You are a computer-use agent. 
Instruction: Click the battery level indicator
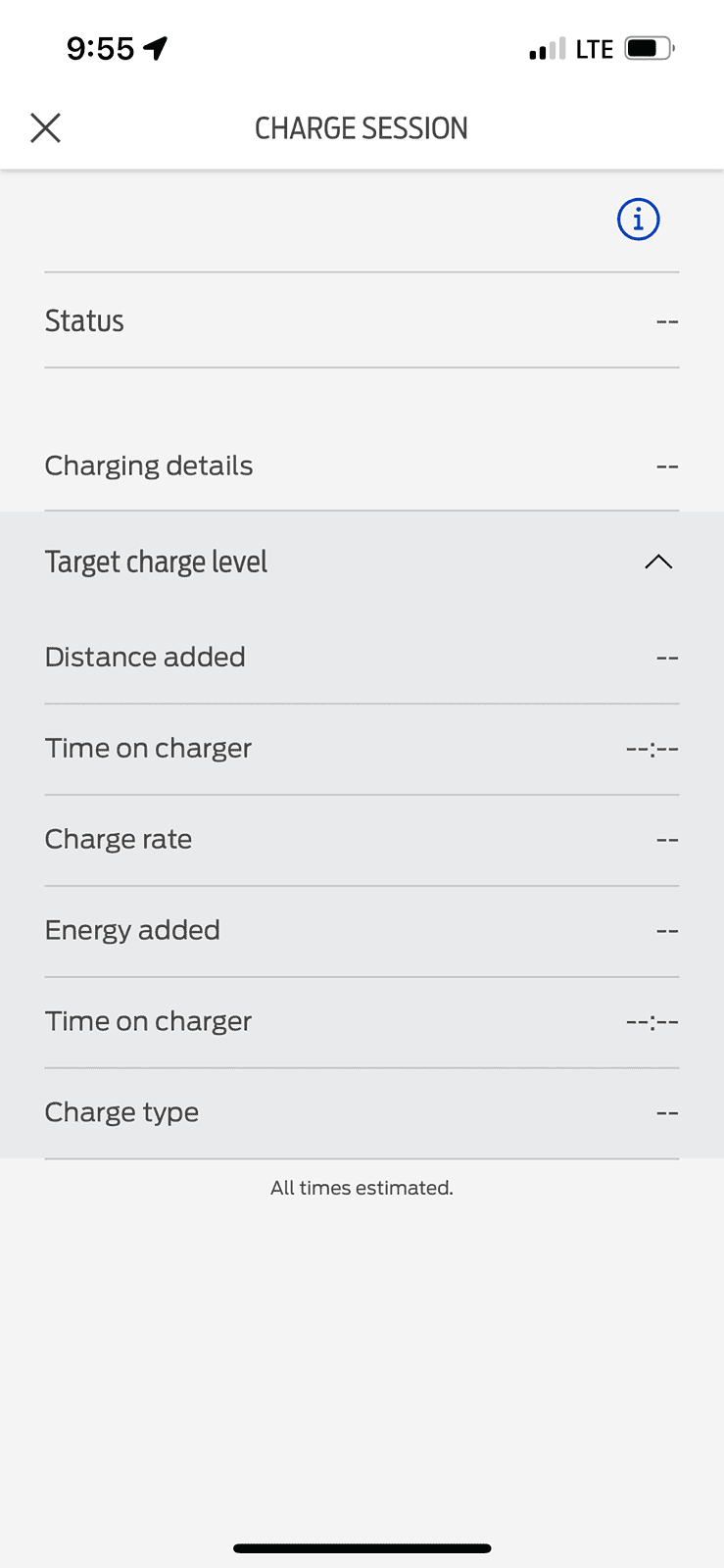click(647, 47)
